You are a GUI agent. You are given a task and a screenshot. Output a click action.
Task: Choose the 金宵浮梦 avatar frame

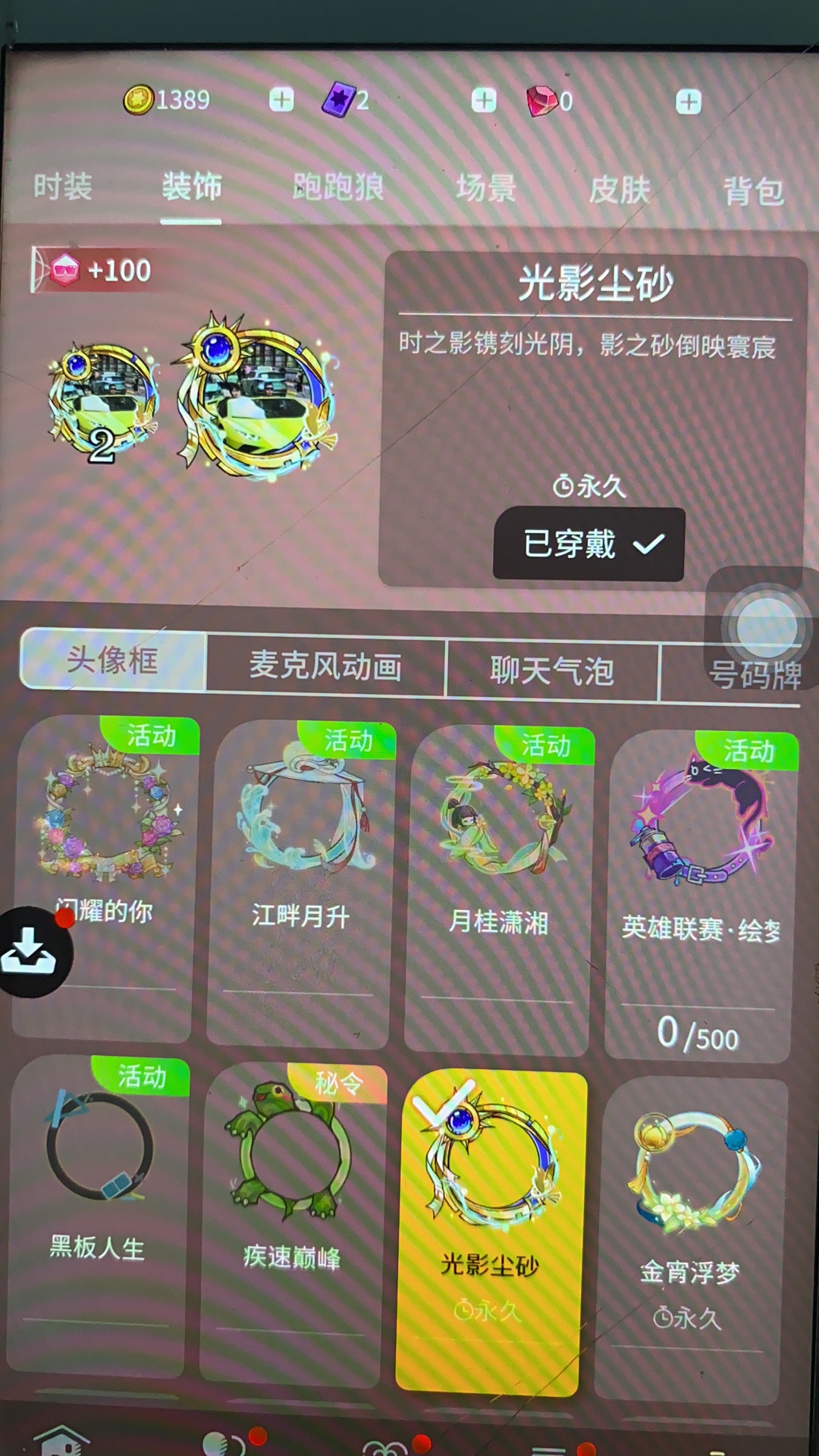pyautogui.click(x=690, y=1238)
